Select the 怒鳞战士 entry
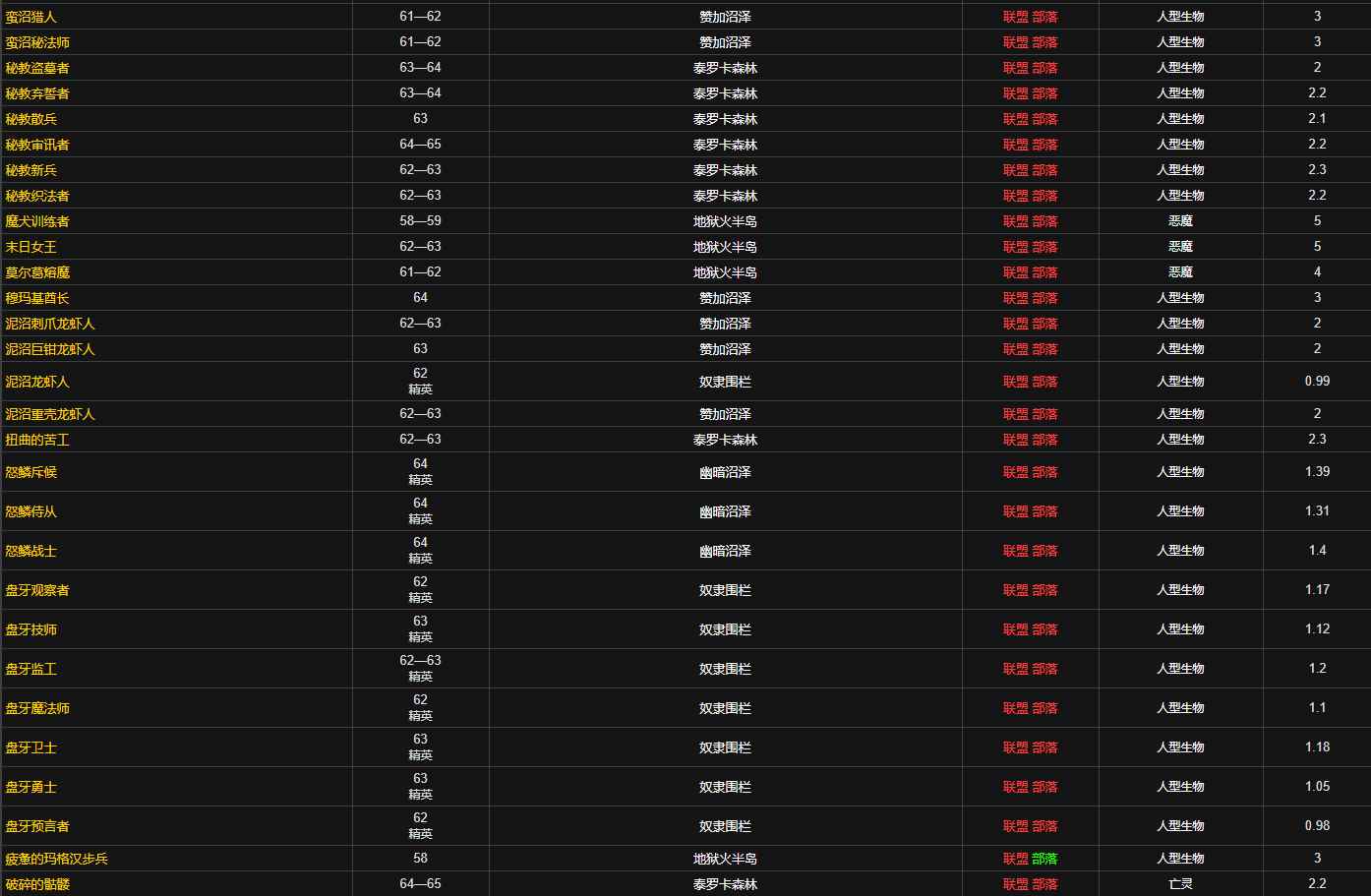Viewport: 1371px width, 896px height. coord(31,551)
